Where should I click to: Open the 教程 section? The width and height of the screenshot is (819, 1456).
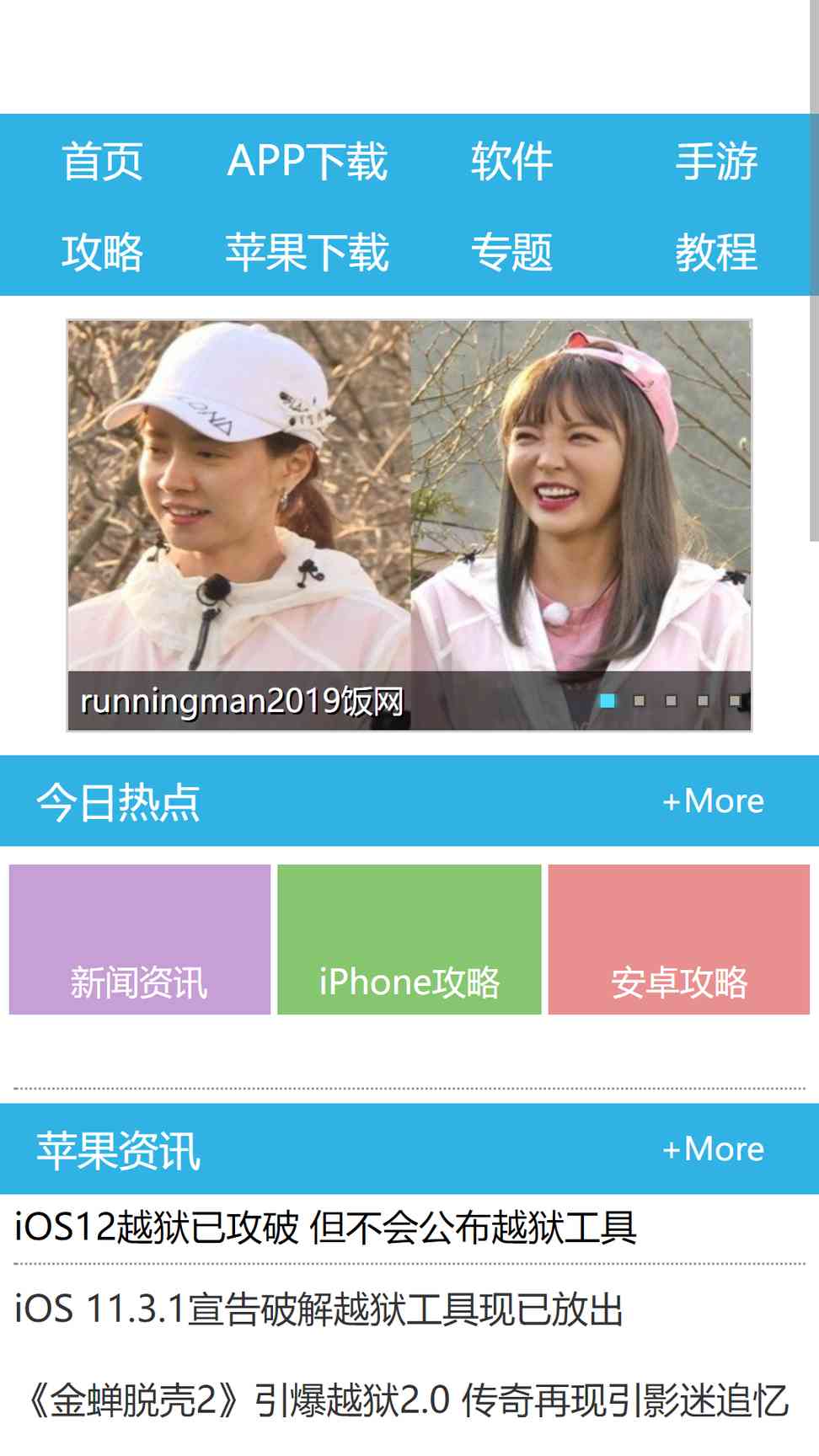[716, 252]
